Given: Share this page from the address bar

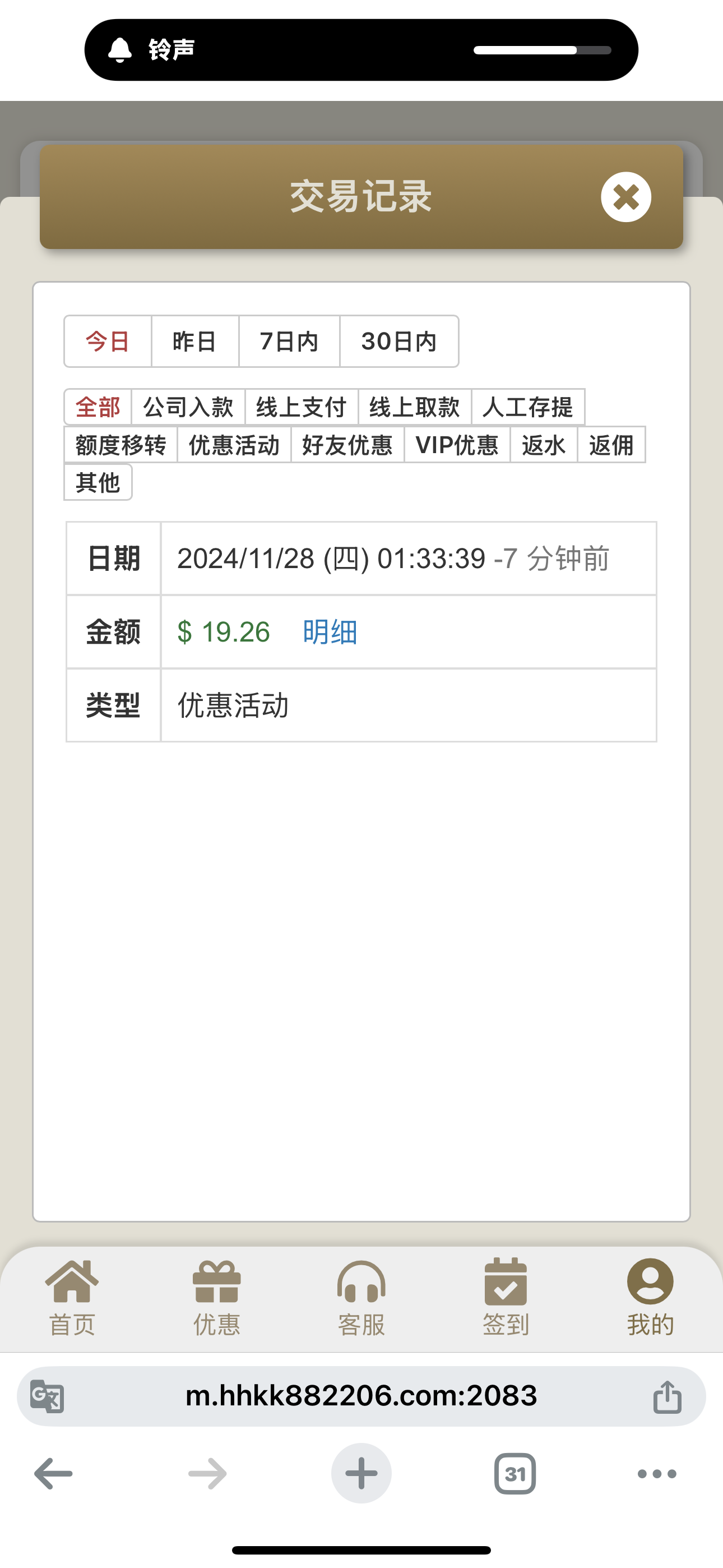Looking at the screenshot, I should coord(667,1396).
